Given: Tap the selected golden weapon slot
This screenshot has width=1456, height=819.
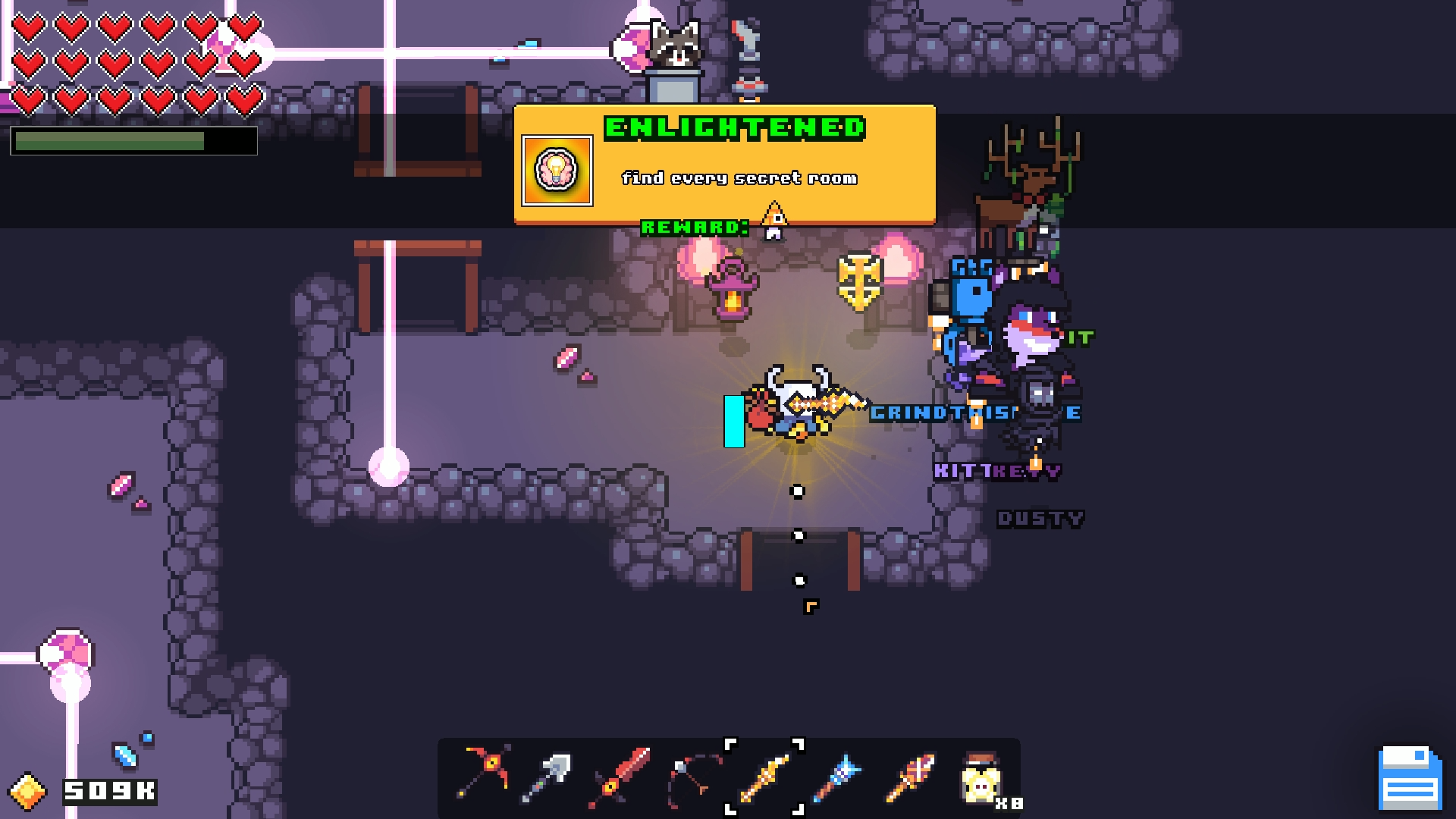Looking at the screenshot, I should 764,777.
